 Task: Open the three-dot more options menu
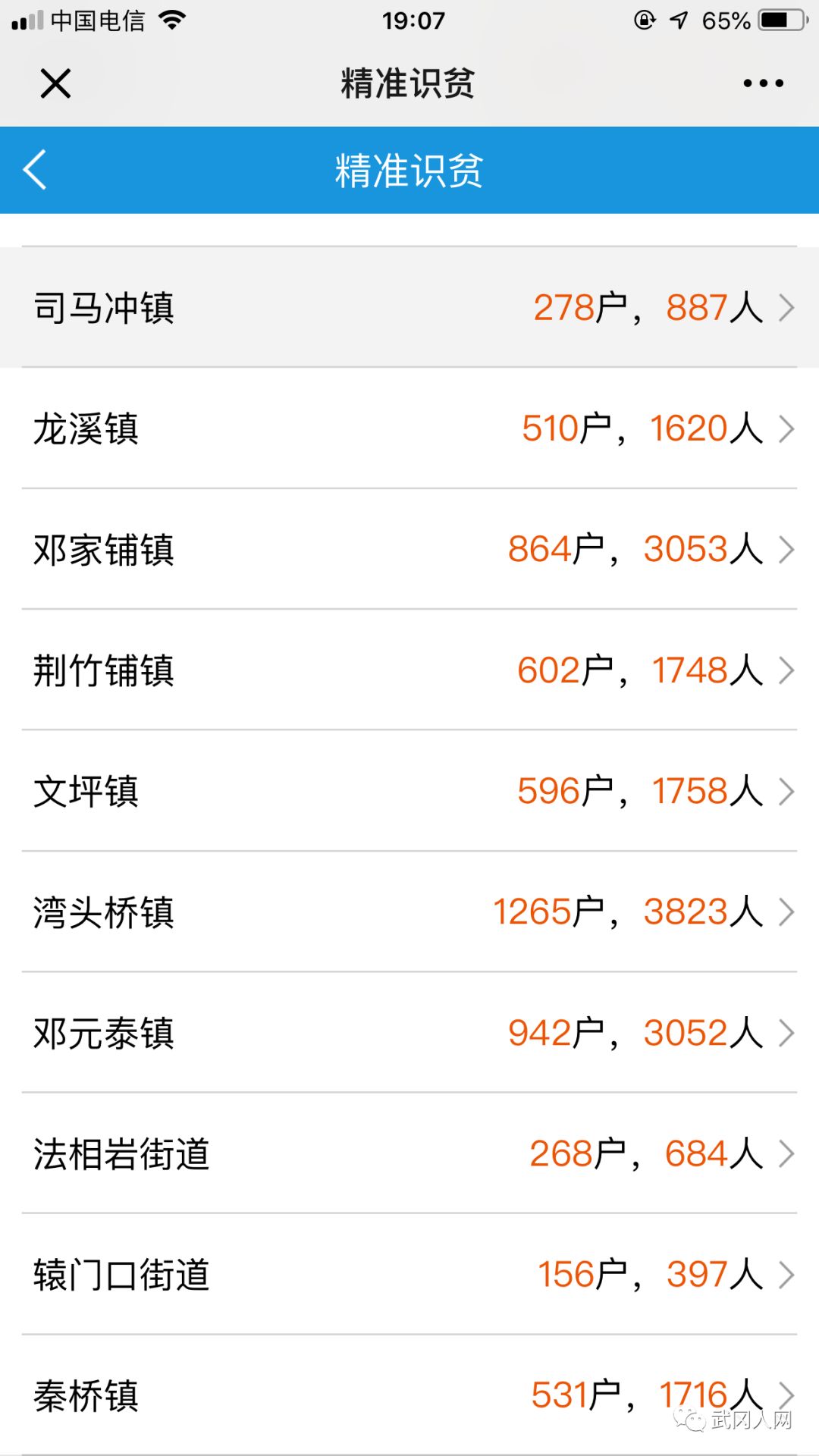point(763,83)
